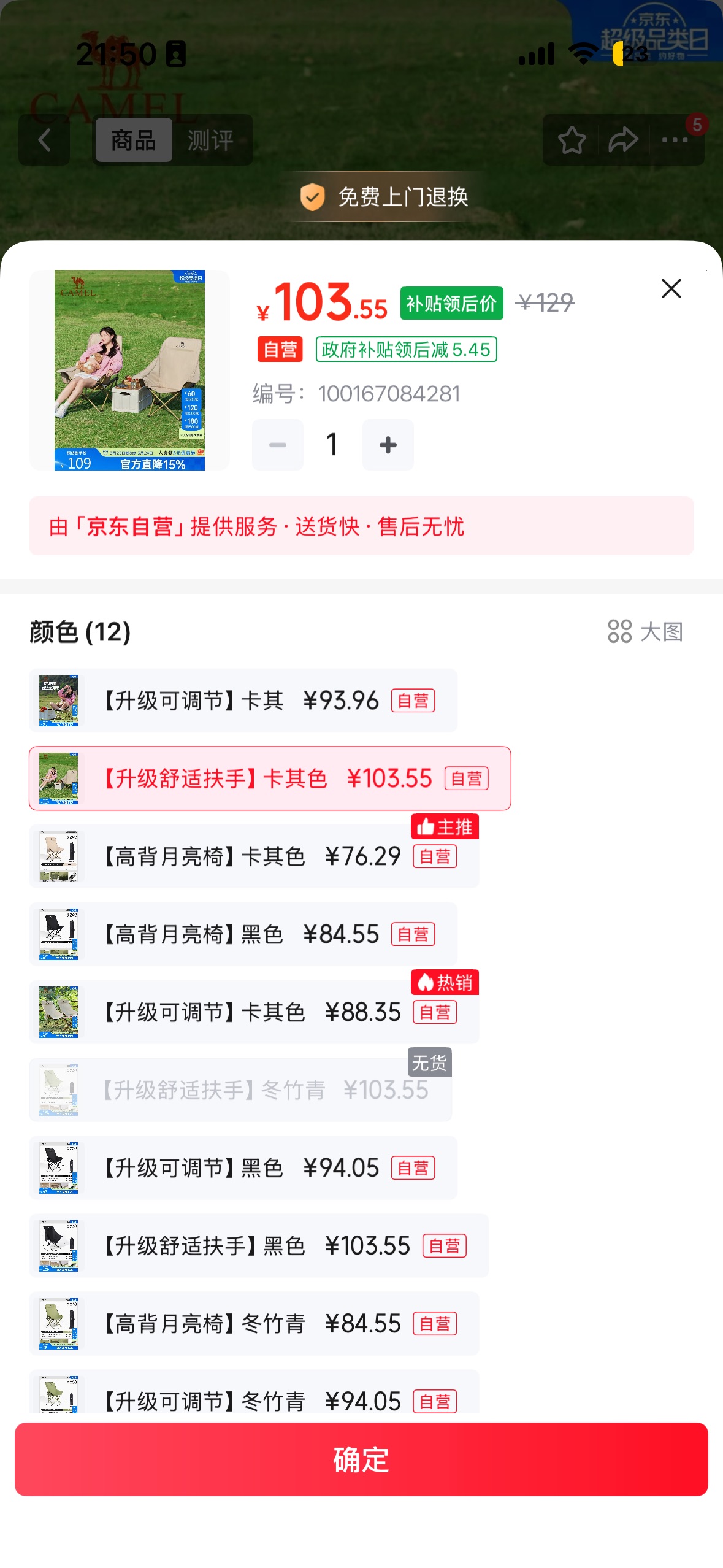Switch to 大图 large image view
This screenshot has height=1568, width=723.
coord(645,631)
